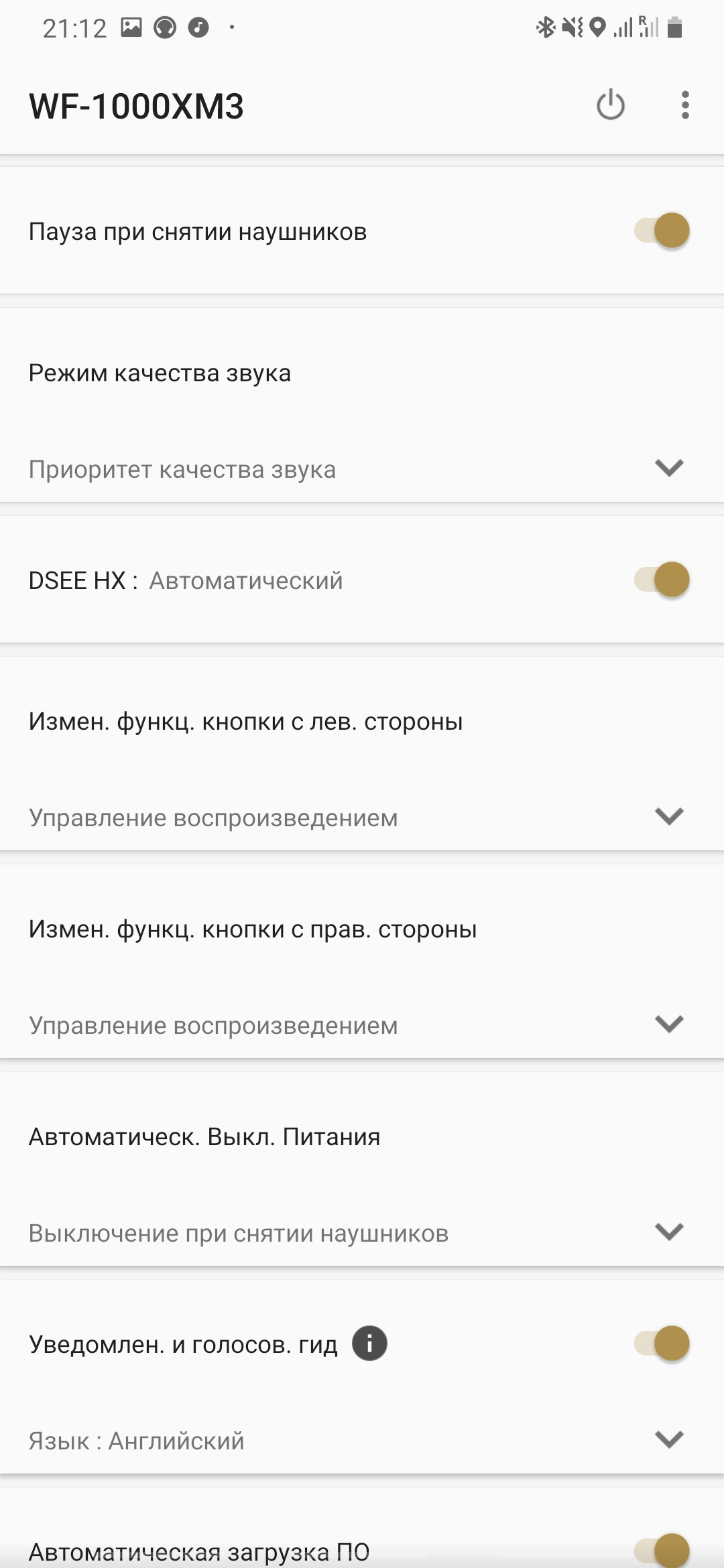This screenshot has height=1568, width=724.
Task: Open left-side button function dropdown
Action: 668,816
